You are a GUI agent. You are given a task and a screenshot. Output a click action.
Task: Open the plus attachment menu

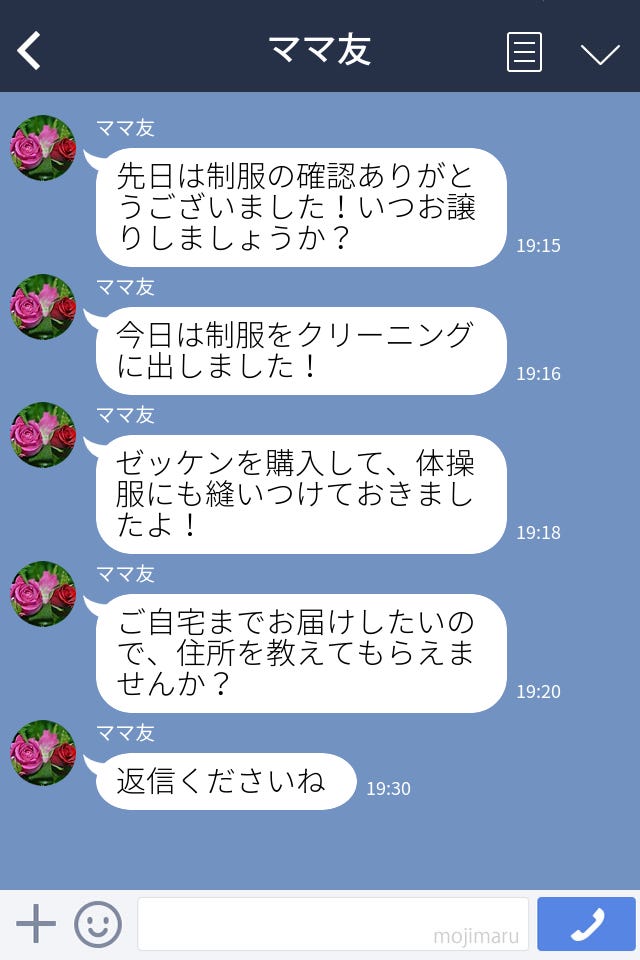click(36, 924)
